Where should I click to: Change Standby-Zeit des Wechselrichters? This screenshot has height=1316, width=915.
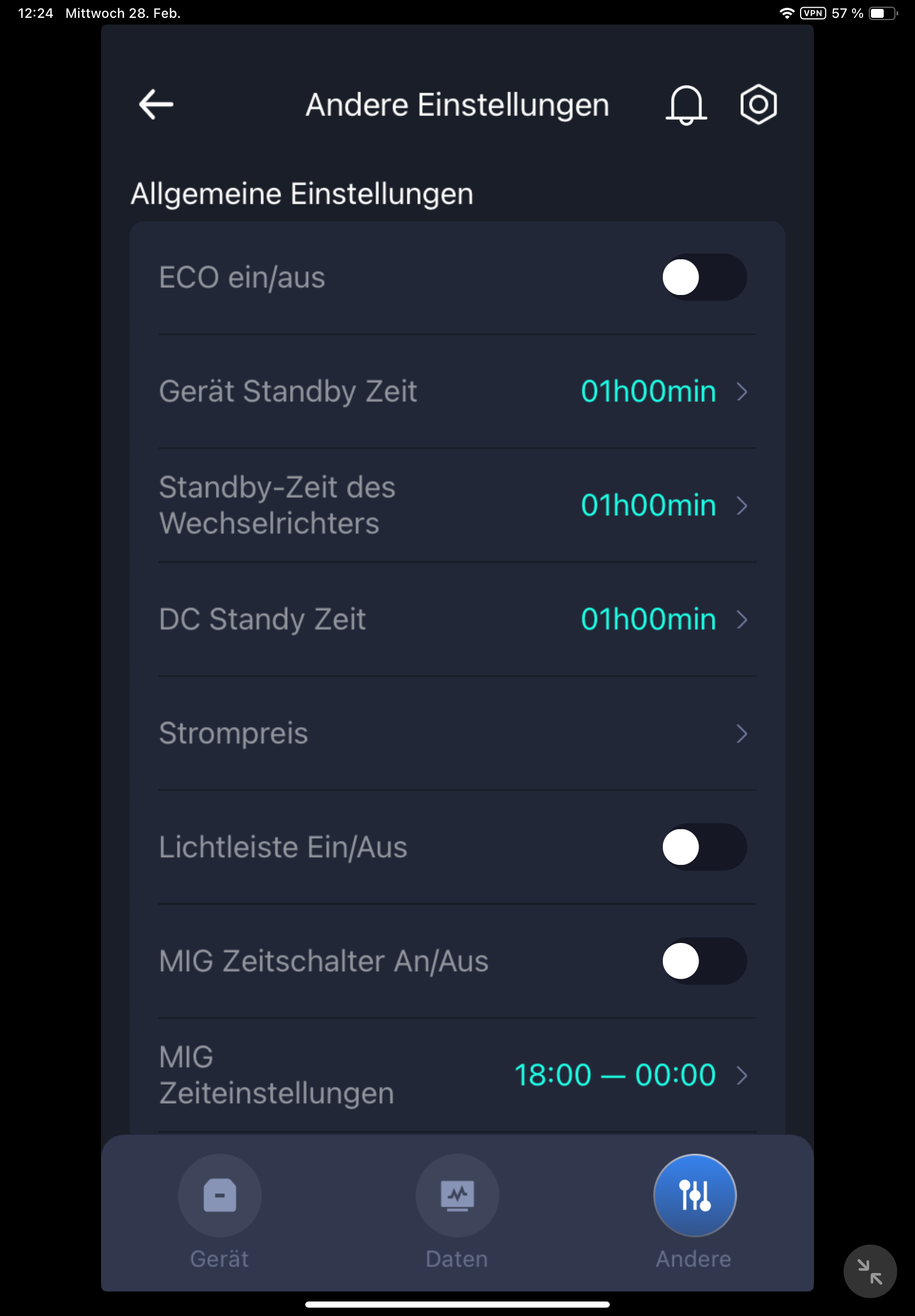(457, 505)
